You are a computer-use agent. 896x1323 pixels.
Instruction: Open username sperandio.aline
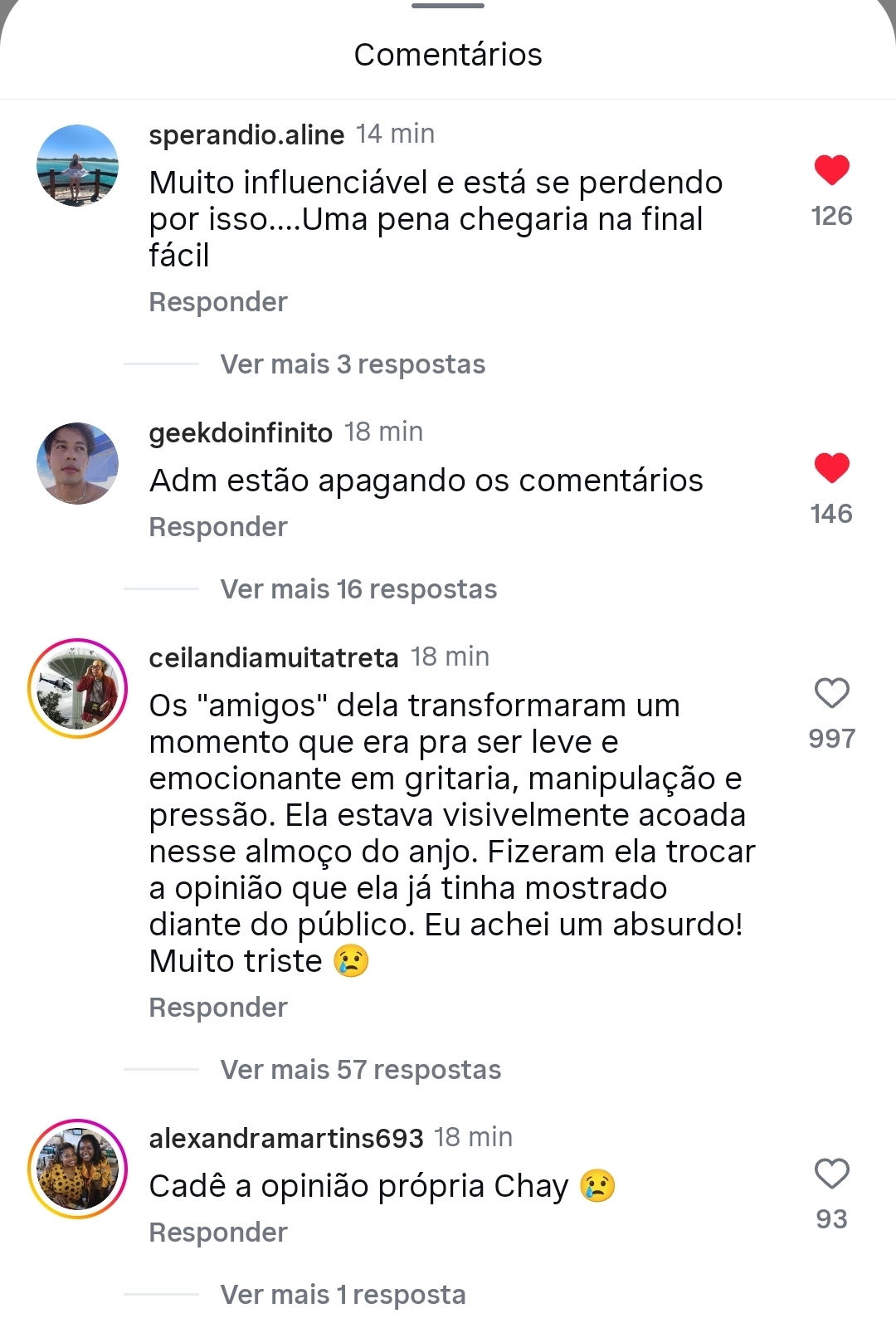246,134
